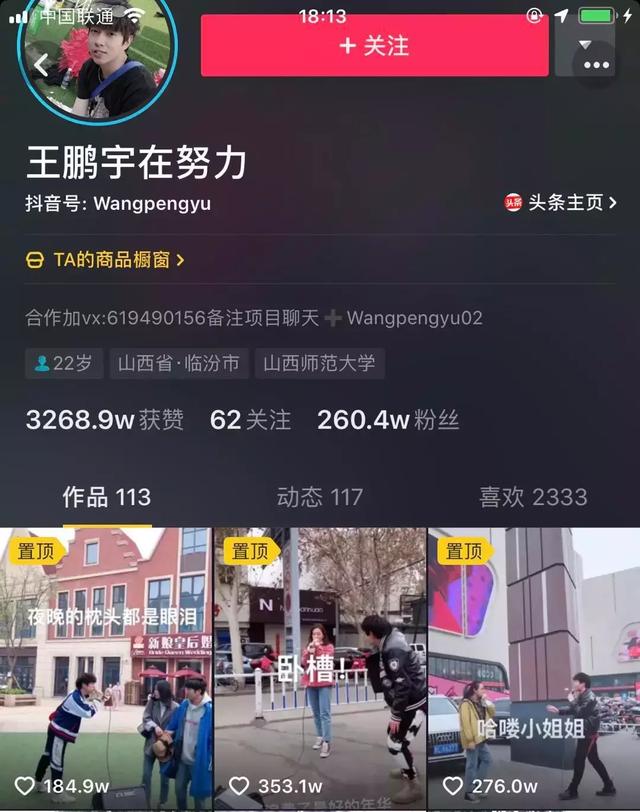Open 头条主页 link
This screenshot has height=812, width=640.
point(562,202)
